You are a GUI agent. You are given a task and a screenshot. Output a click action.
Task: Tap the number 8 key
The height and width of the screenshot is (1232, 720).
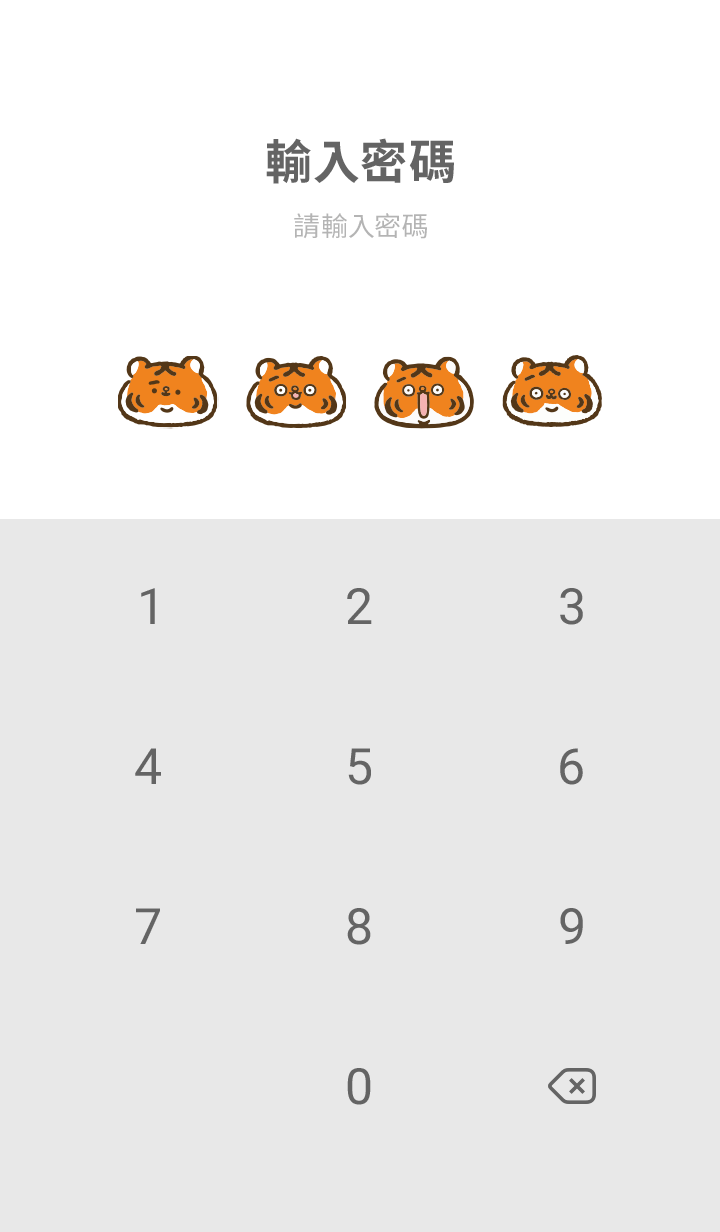[x=359, y=927]
